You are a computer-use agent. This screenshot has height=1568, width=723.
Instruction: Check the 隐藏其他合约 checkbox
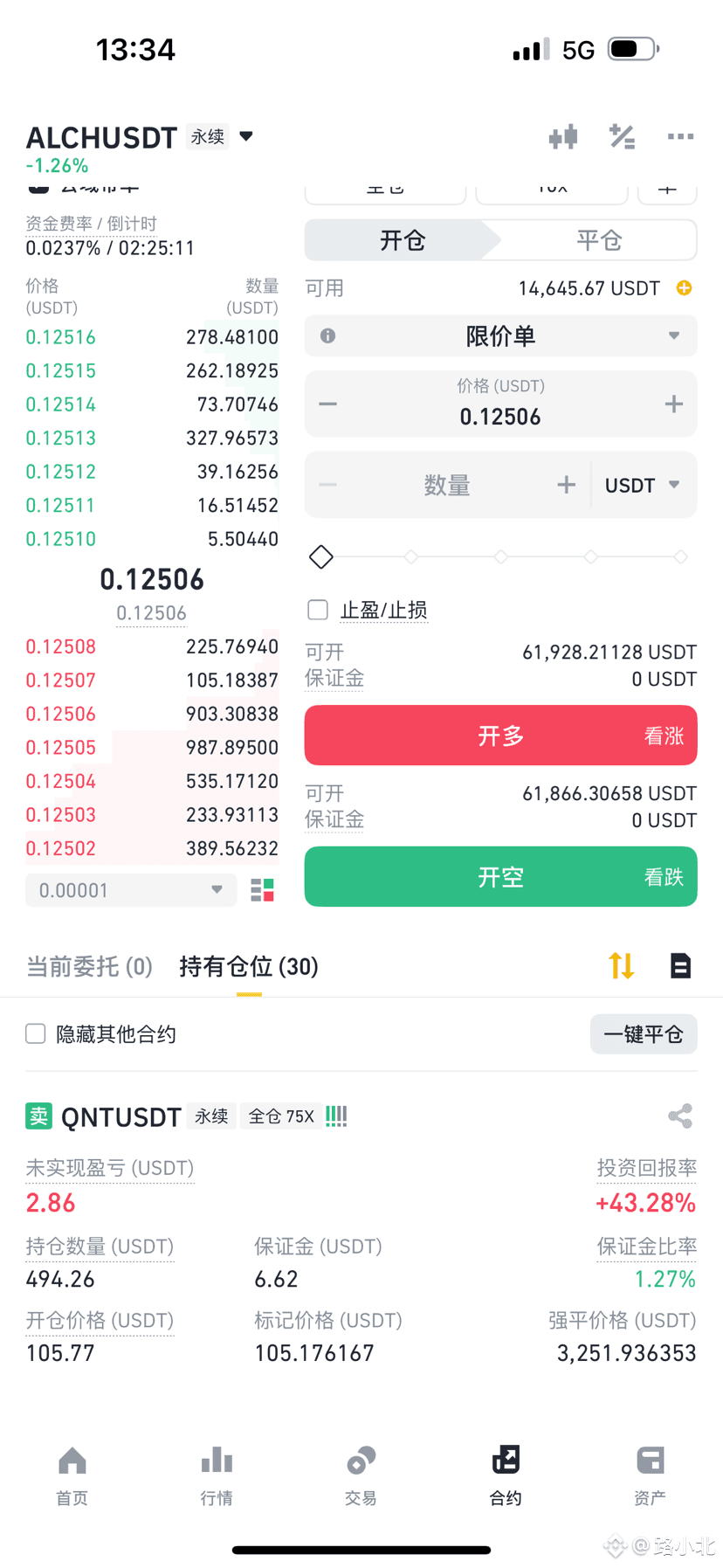[36, 1034]
